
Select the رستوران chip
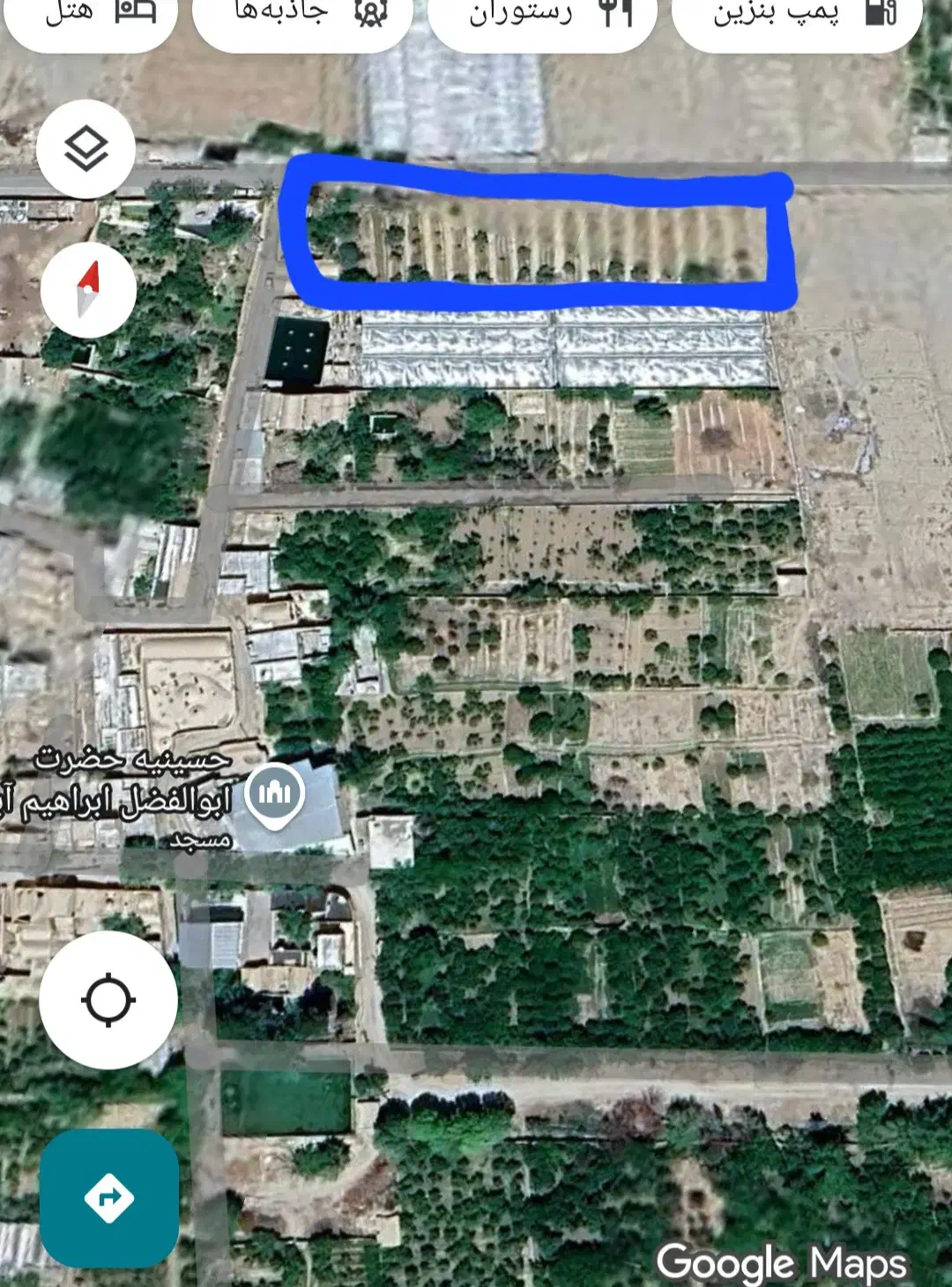pos(543,18)
